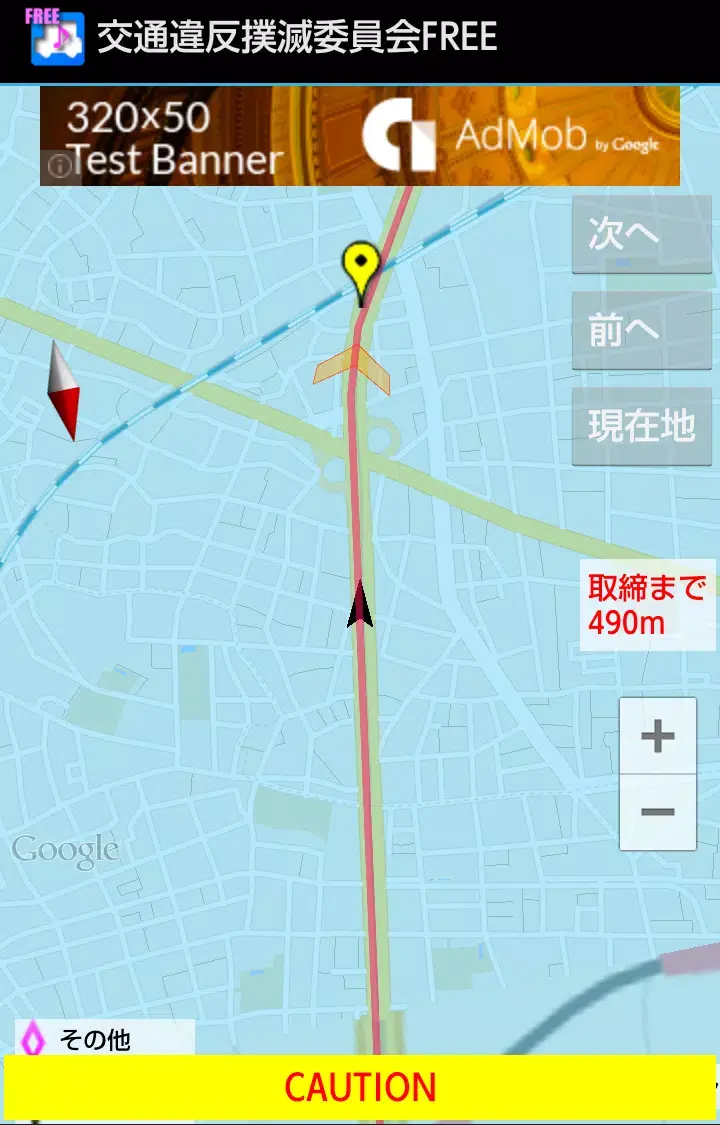Click the ad information (i) icon
The image size is (720, 1125).
59,166
